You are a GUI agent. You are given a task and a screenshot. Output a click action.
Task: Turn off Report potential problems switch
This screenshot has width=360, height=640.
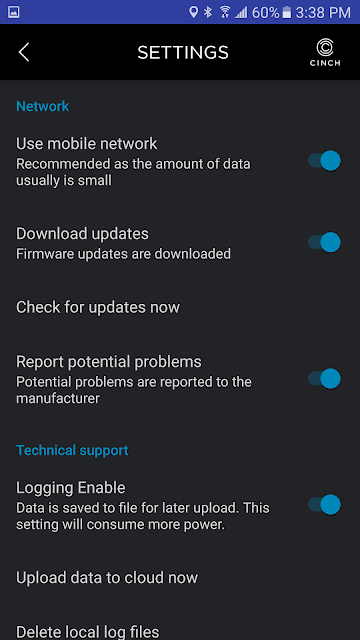(x=324, y=379)
